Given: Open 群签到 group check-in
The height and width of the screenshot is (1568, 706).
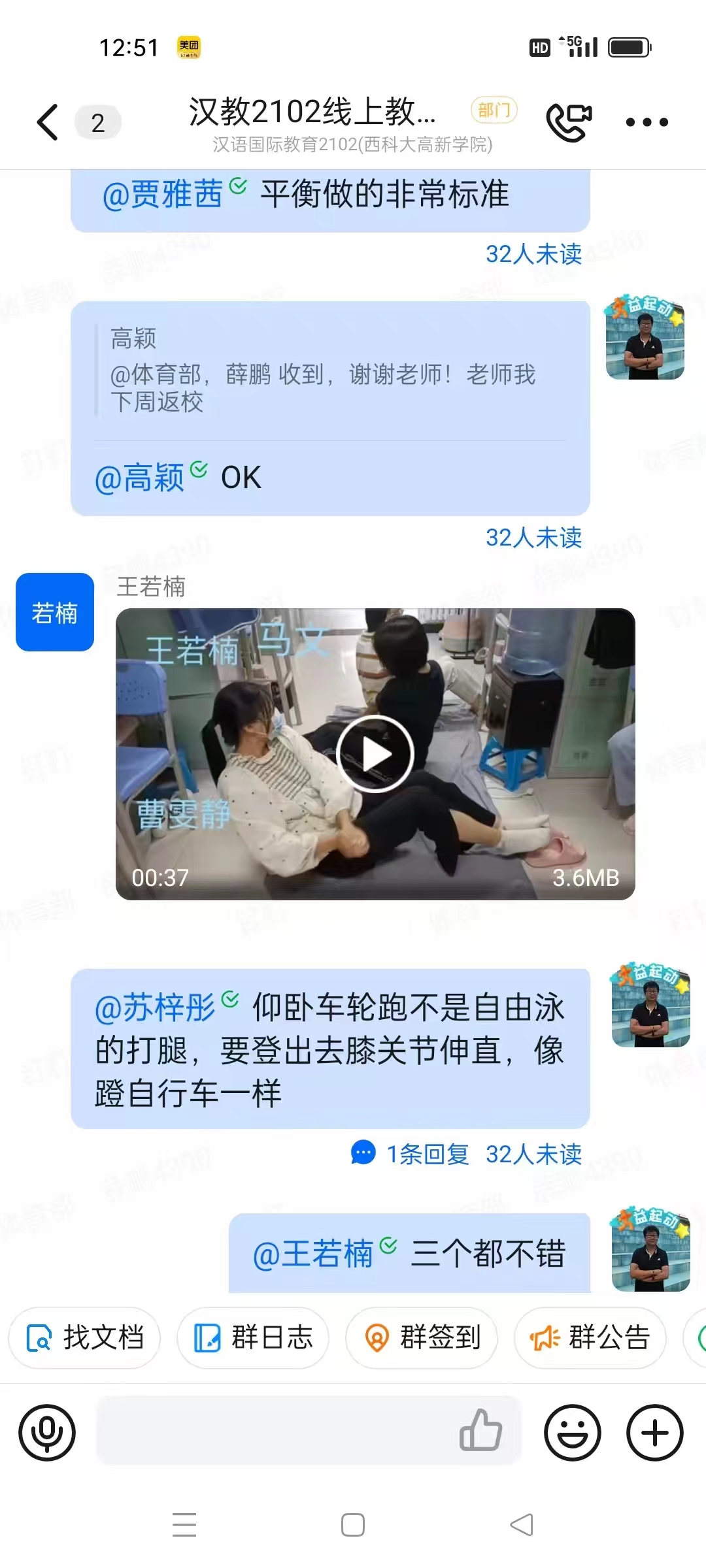Looking at the screenshot, I should (x=422, y=1337).
